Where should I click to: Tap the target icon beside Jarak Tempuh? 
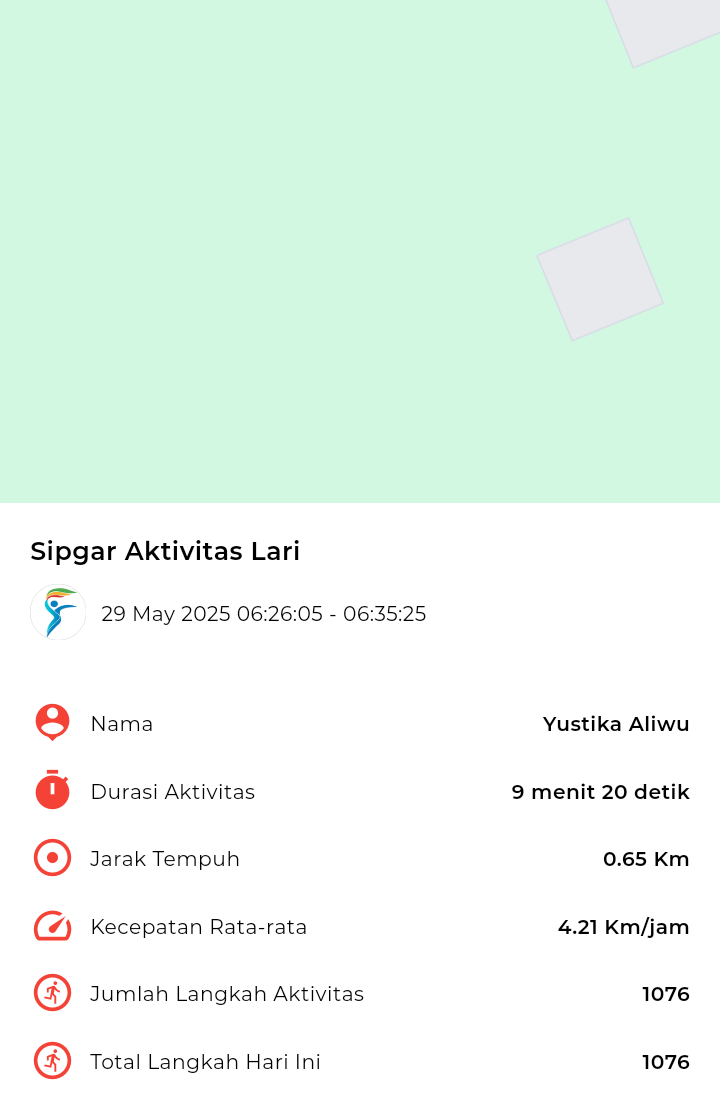[52, 857]
